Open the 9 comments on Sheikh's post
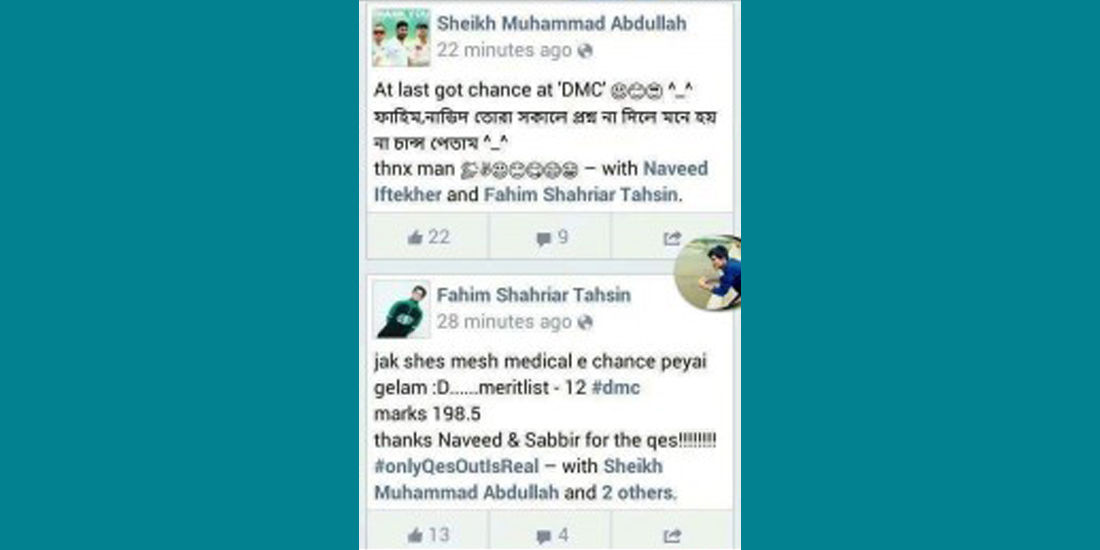The image size is (1100, 550). pyautogui.click(x=551, y=237)
